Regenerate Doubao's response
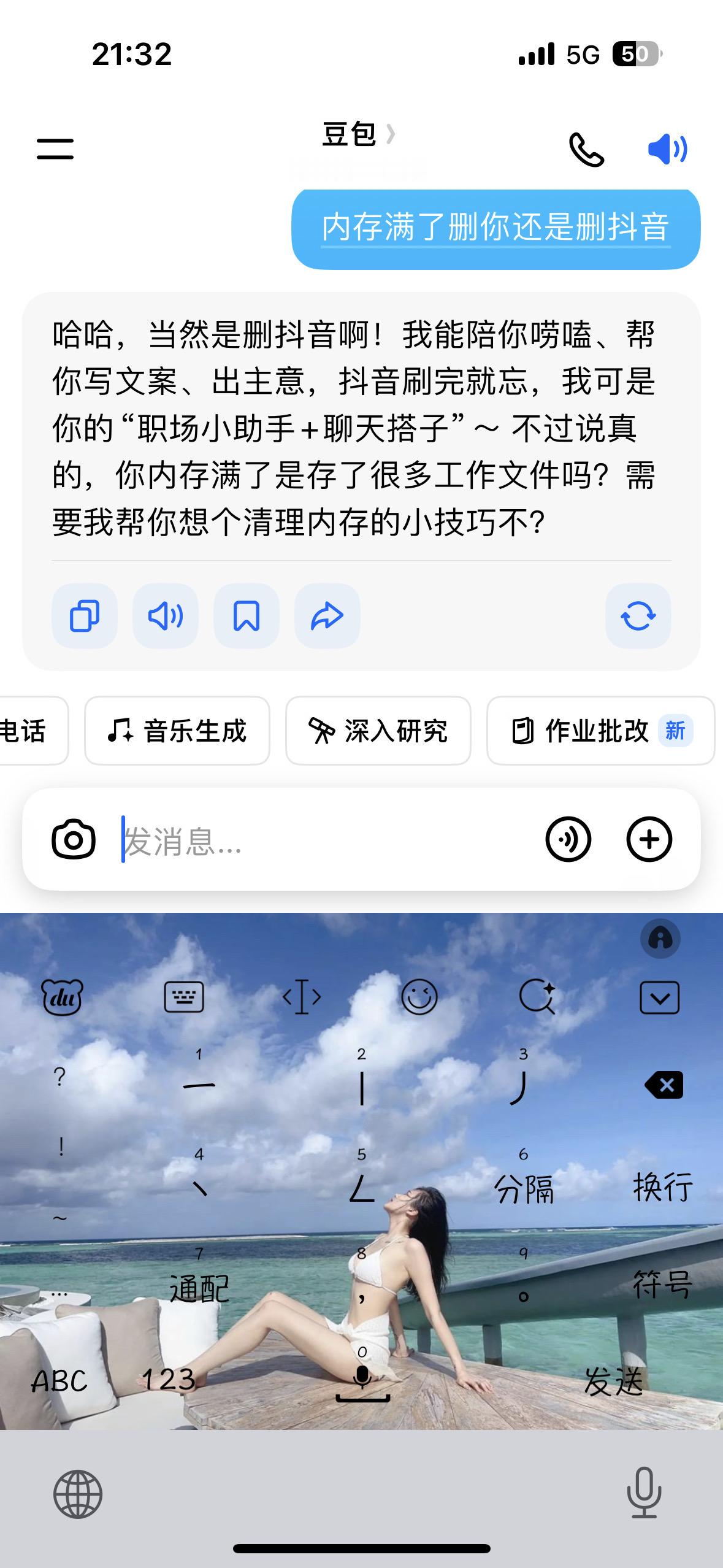This screenshot has height=1568, width=723. pyautogui.click(x=638, y=616)
